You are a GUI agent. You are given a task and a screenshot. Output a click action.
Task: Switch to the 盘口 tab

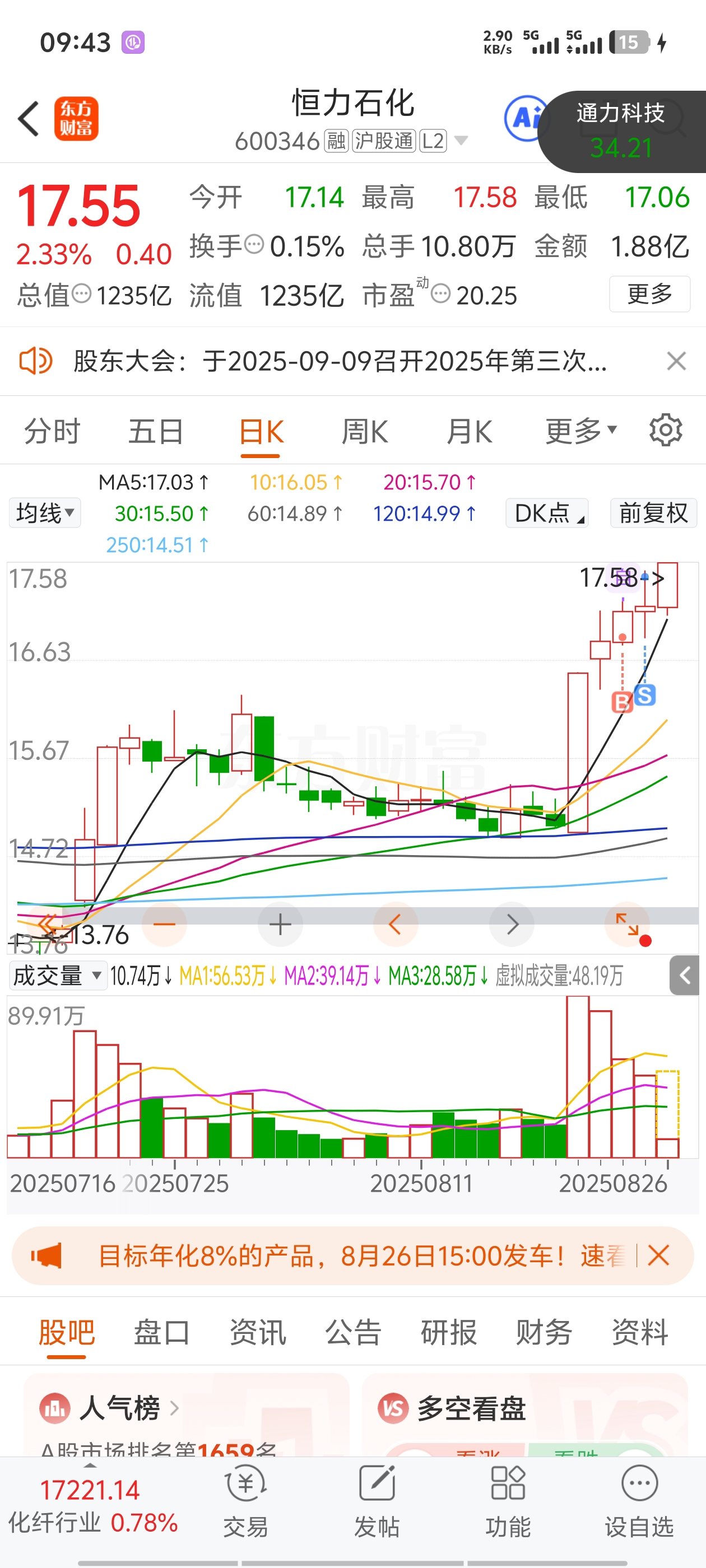(161, 1332)
